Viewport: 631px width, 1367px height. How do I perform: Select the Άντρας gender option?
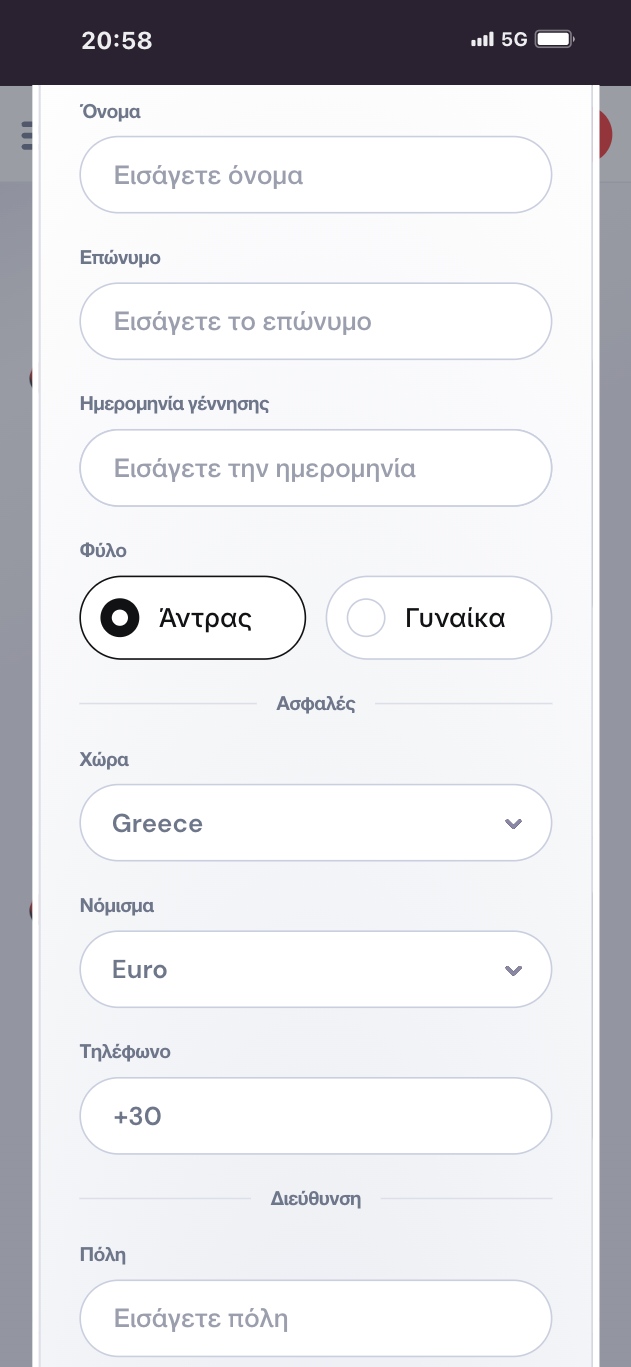(x=192, y=618)
